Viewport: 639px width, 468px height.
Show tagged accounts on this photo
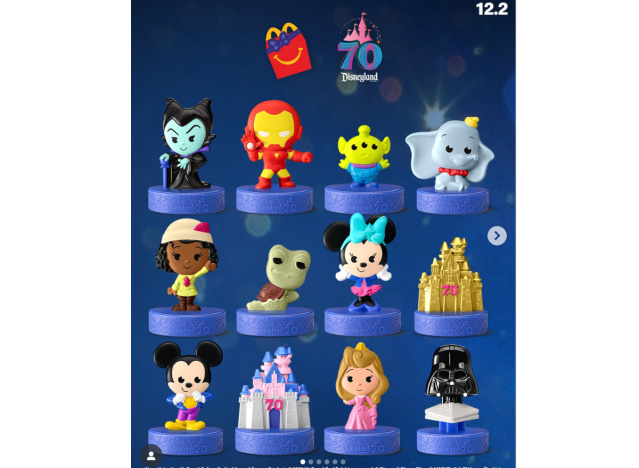pyautogui.click(x=151, y=455)
